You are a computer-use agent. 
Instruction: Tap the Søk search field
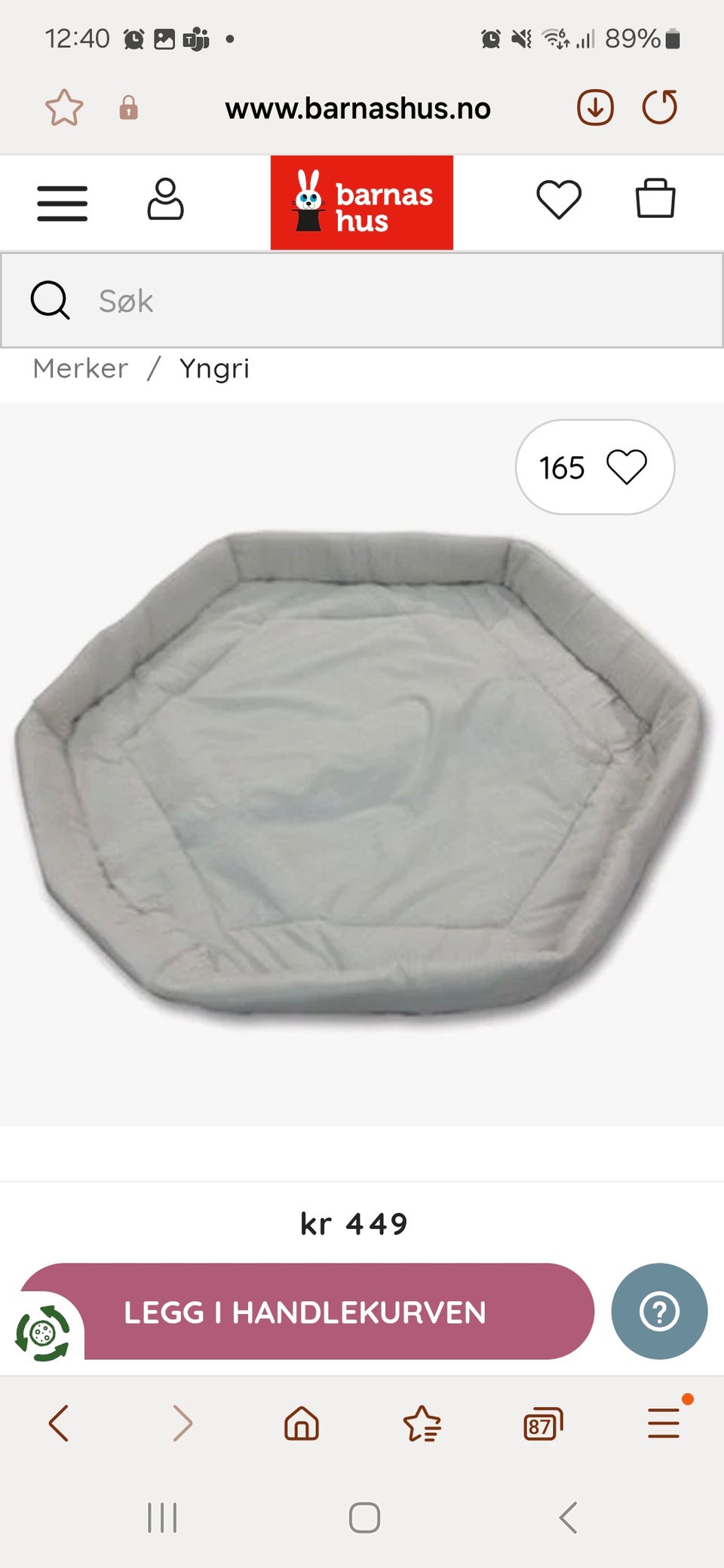(362, 301)
